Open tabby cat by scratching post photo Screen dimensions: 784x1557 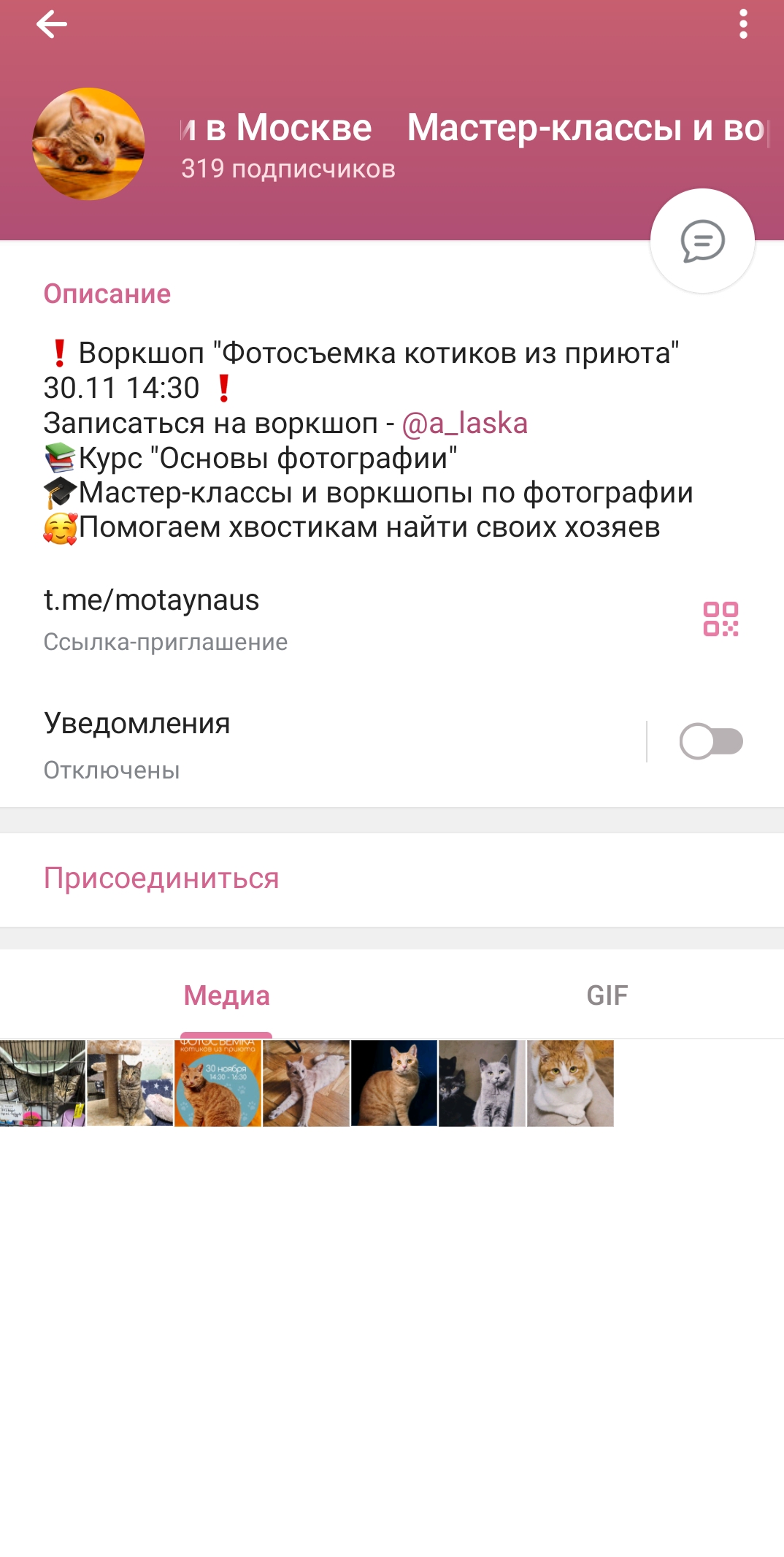coord(130,1083)
